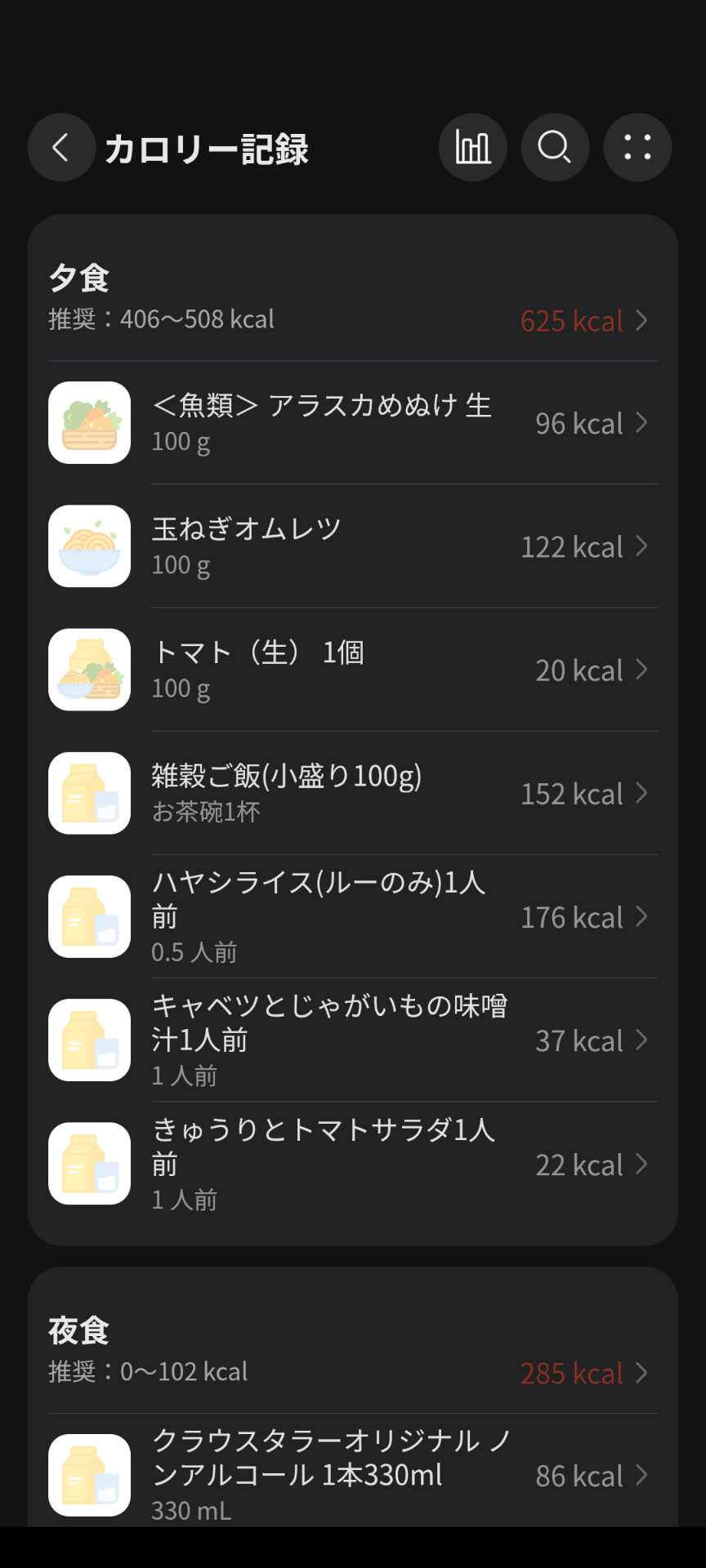Open the キャベツとじゃがいもの味噌汁 entry
This screenshot has height=1568, width=706.
tap(353, 1040)
